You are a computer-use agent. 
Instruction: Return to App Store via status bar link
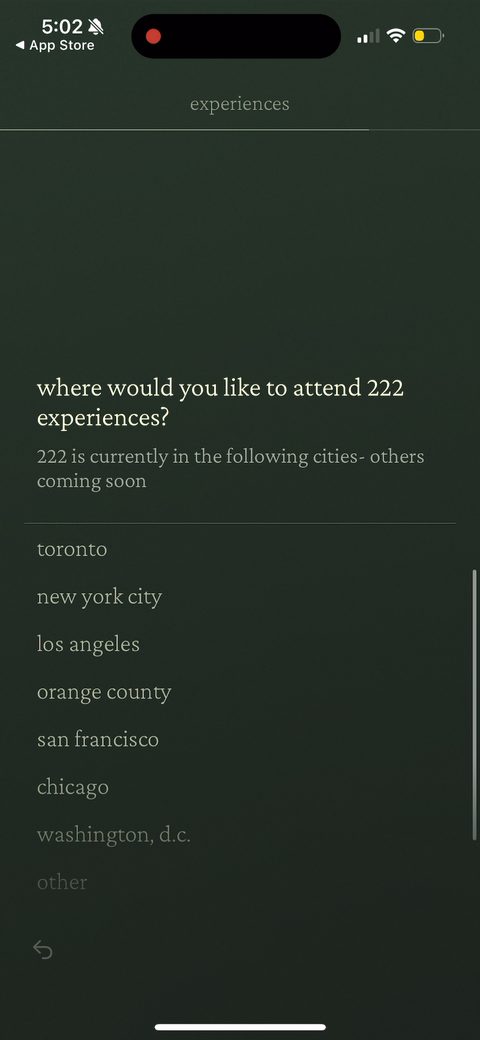coord(56,45)
